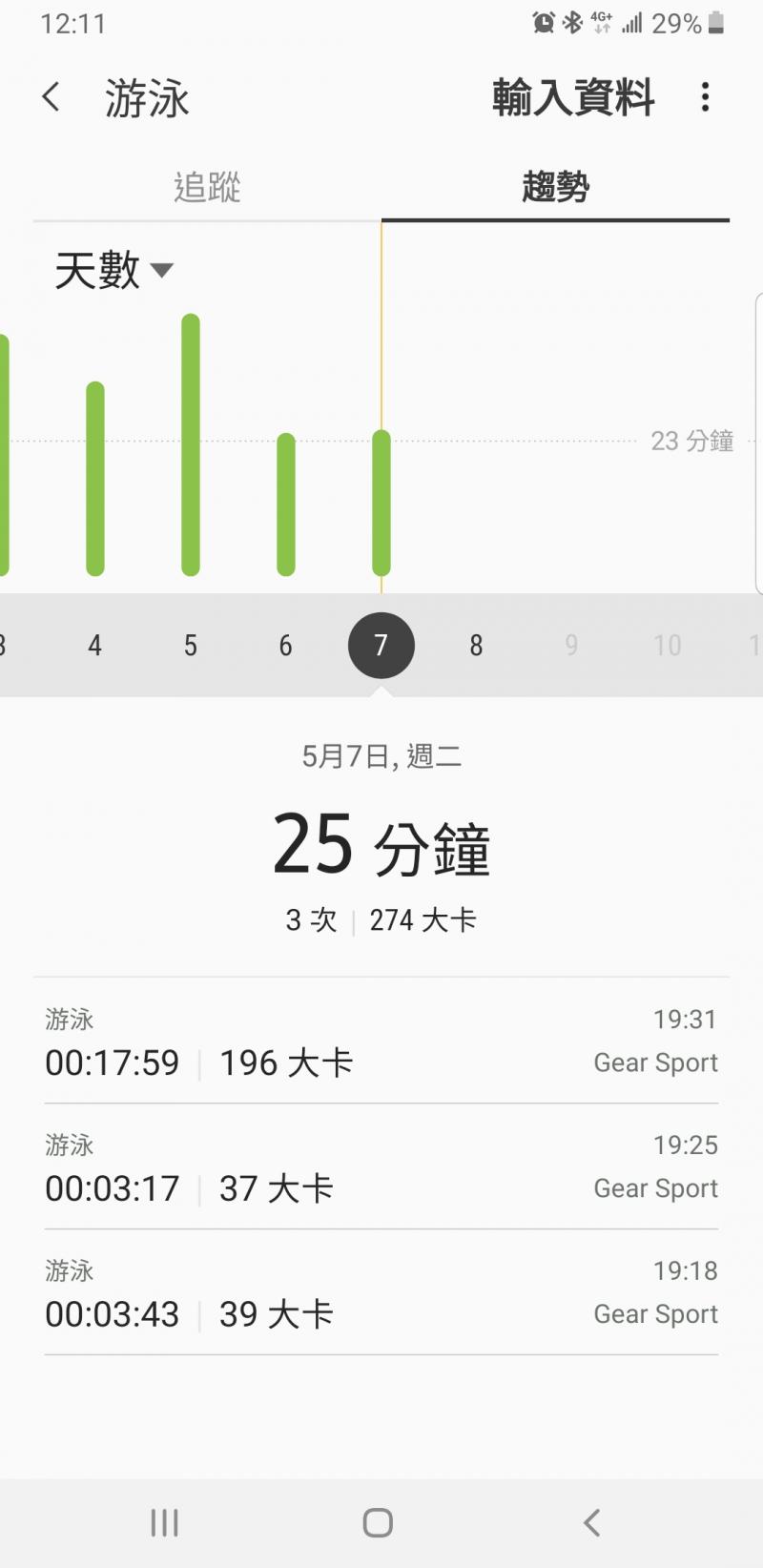
Task: Open the 19:31 swim session of 00:17:59
Action: click(x=381, y=1042)
